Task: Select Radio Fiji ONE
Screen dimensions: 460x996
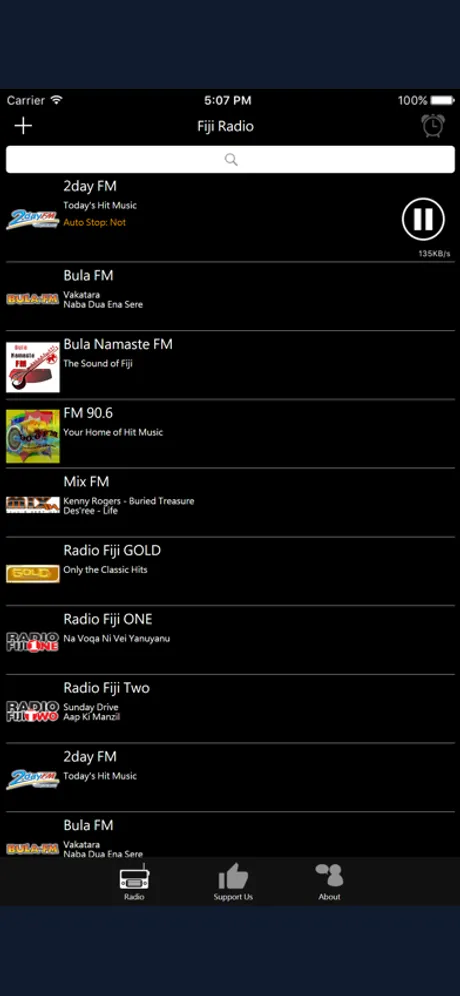Action: point(230,640)
